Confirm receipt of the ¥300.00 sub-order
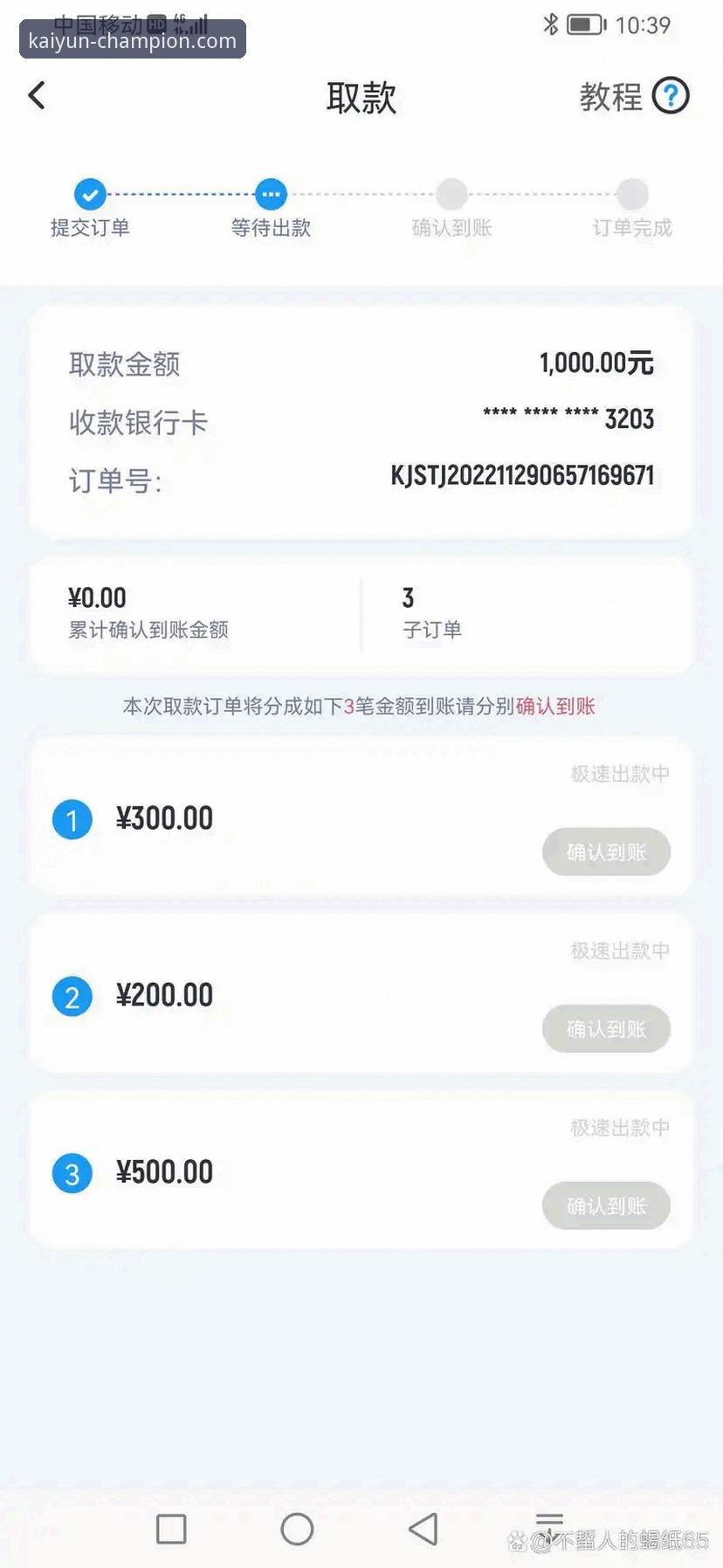Viewport: 723px width, 1568px height. click(606, 852)
